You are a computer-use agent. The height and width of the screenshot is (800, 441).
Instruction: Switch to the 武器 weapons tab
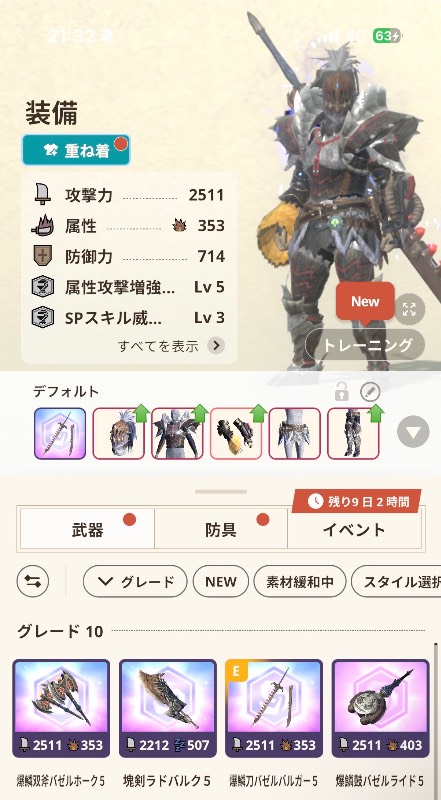87,530
